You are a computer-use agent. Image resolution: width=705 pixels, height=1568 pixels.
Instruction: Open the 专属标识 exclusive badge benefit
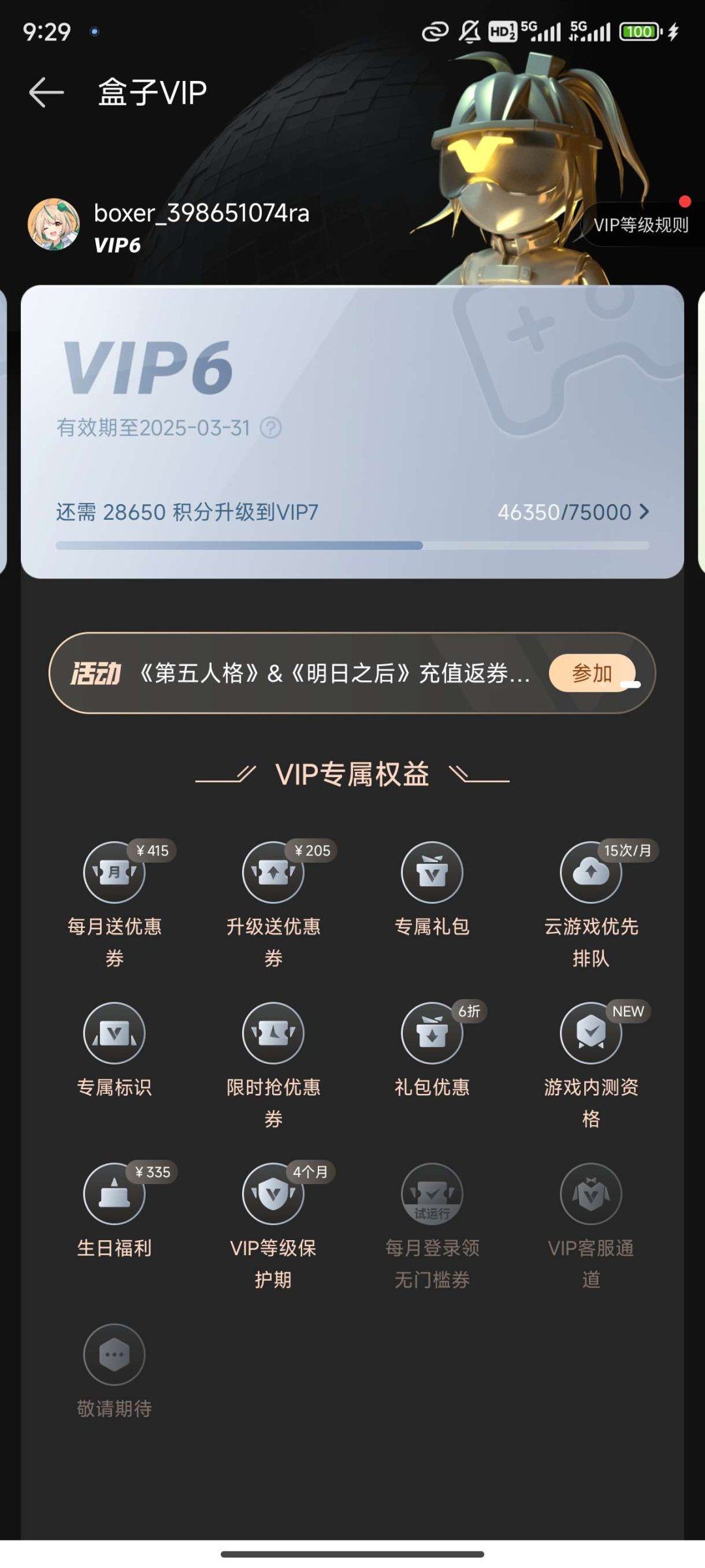coord(114,1033)
